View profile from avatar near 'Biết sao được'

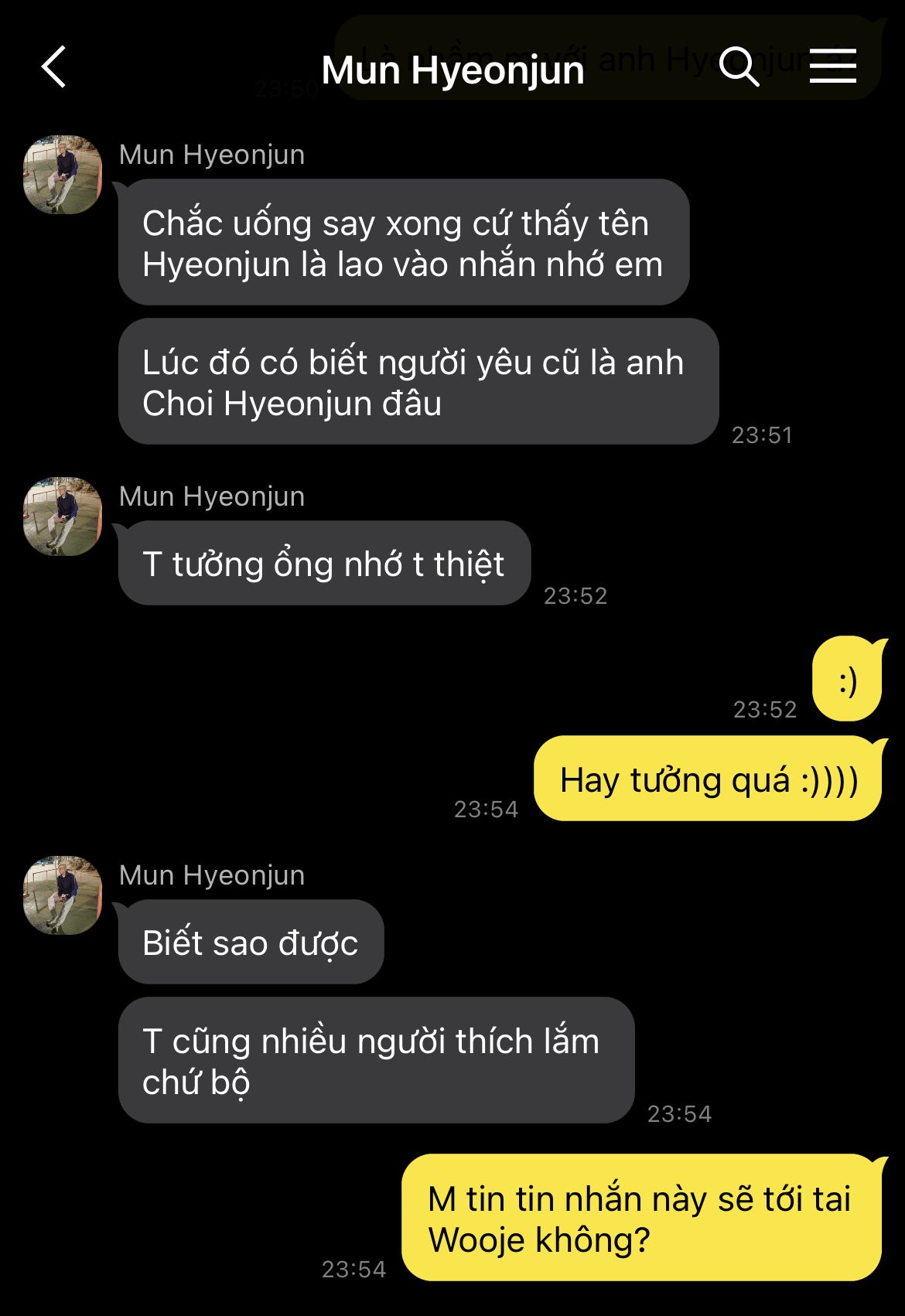click(x=63, y=895)
